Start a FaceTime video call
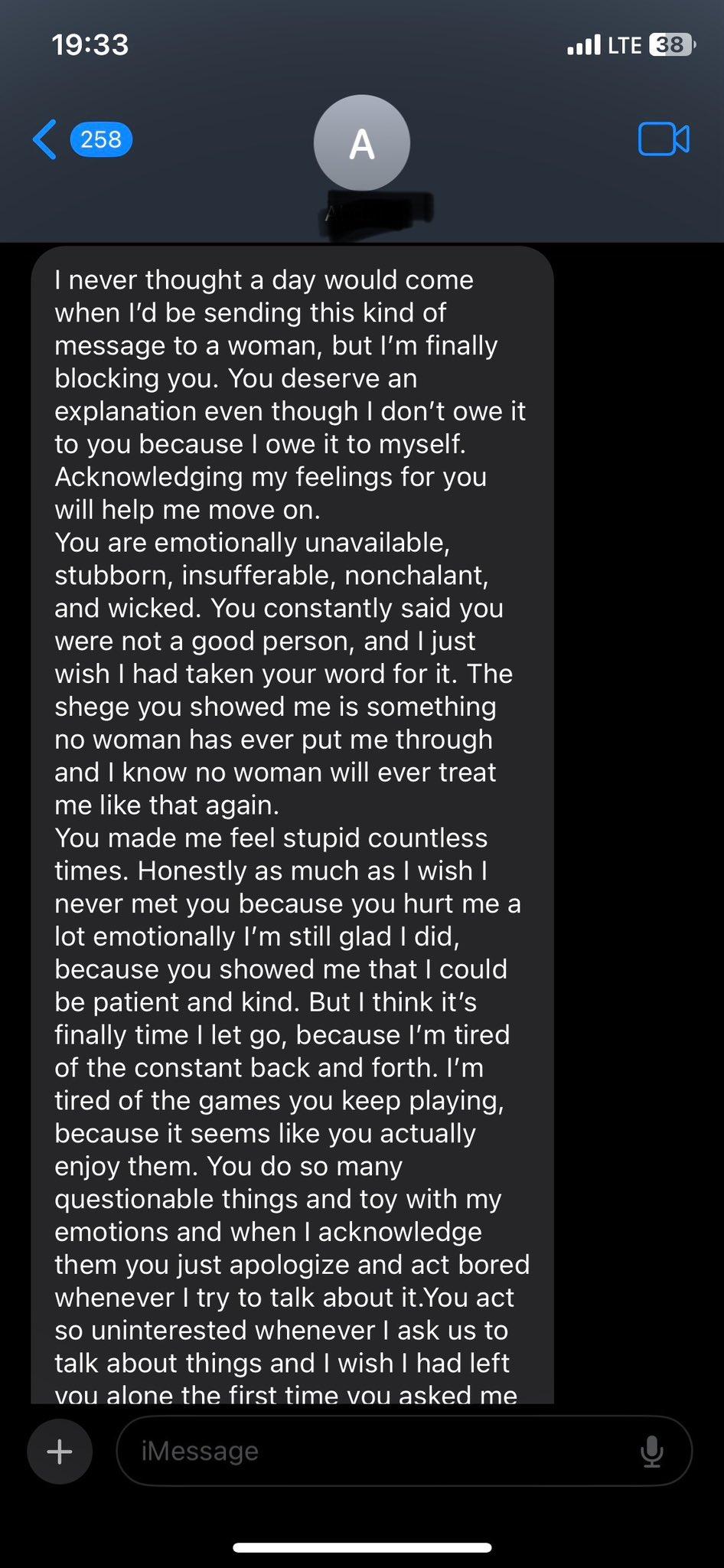The height and width of the screenshot is (1568, 724). [x=663, y=140]
